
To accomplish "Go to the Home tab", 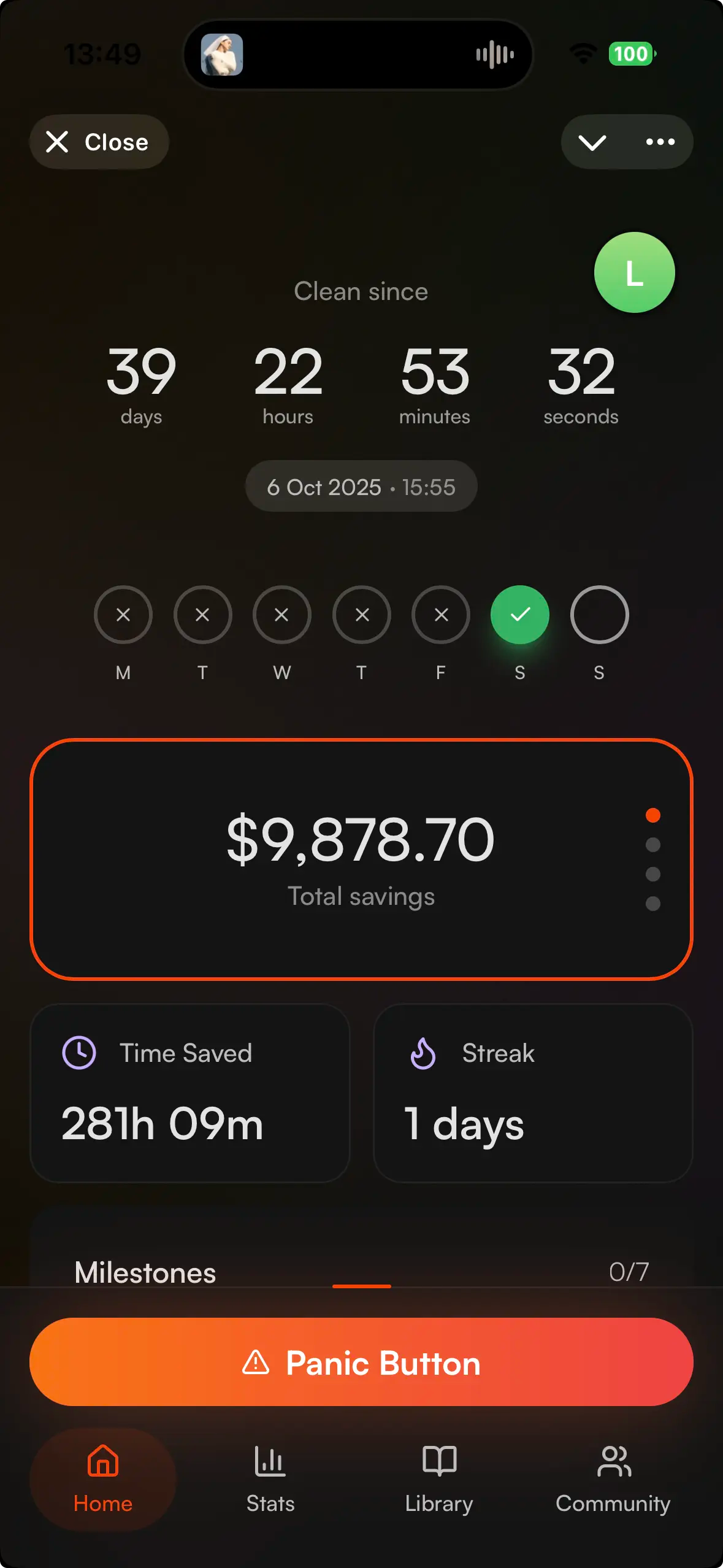I will (x=103, y=1478).
